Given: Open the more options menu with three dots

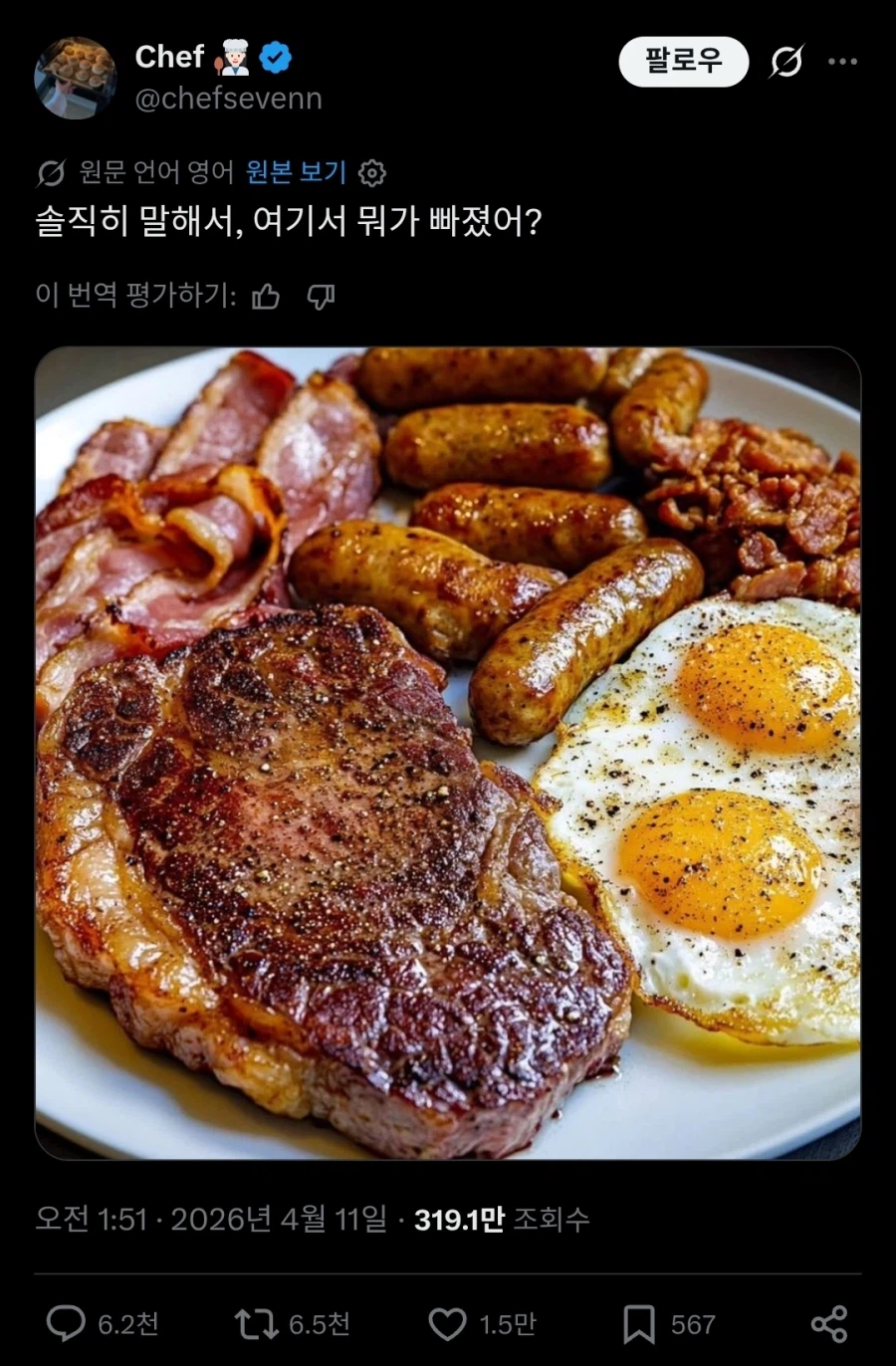Looking at the screenshot, I should pos(844,62).
